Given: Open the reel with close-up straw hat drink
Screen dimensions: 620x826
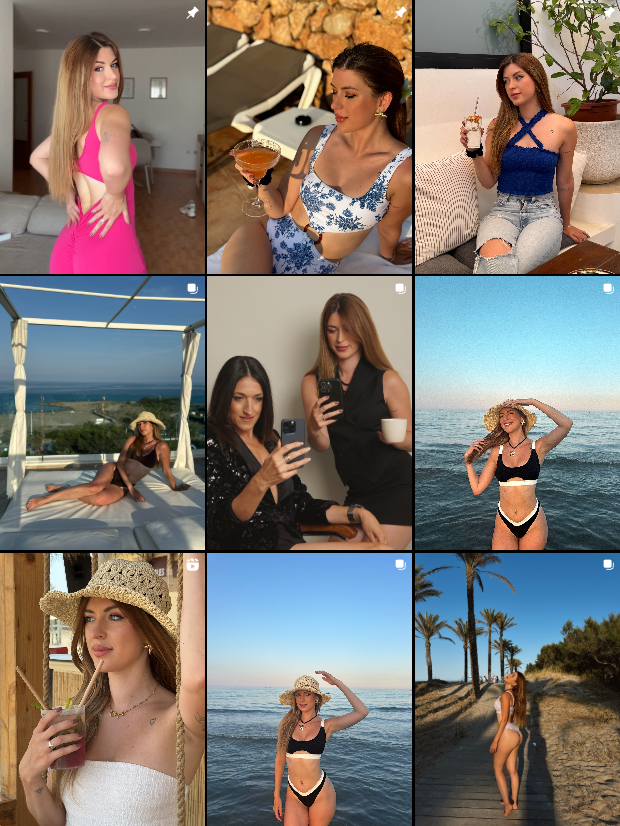Looking at the screenshot, I should tap(102, 690).
